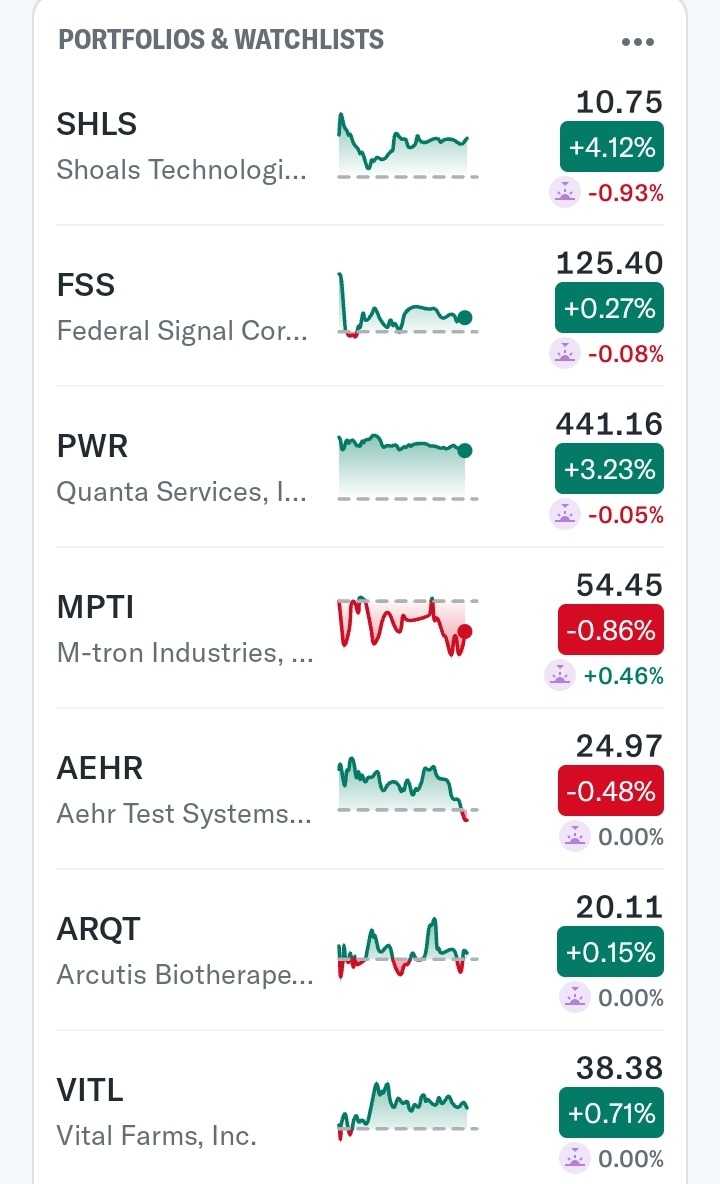The height and width of the screenshot is (1184, 720).
Task: Open the Portfolios & Watchlists overflow menu
Action: coord(637,42)
